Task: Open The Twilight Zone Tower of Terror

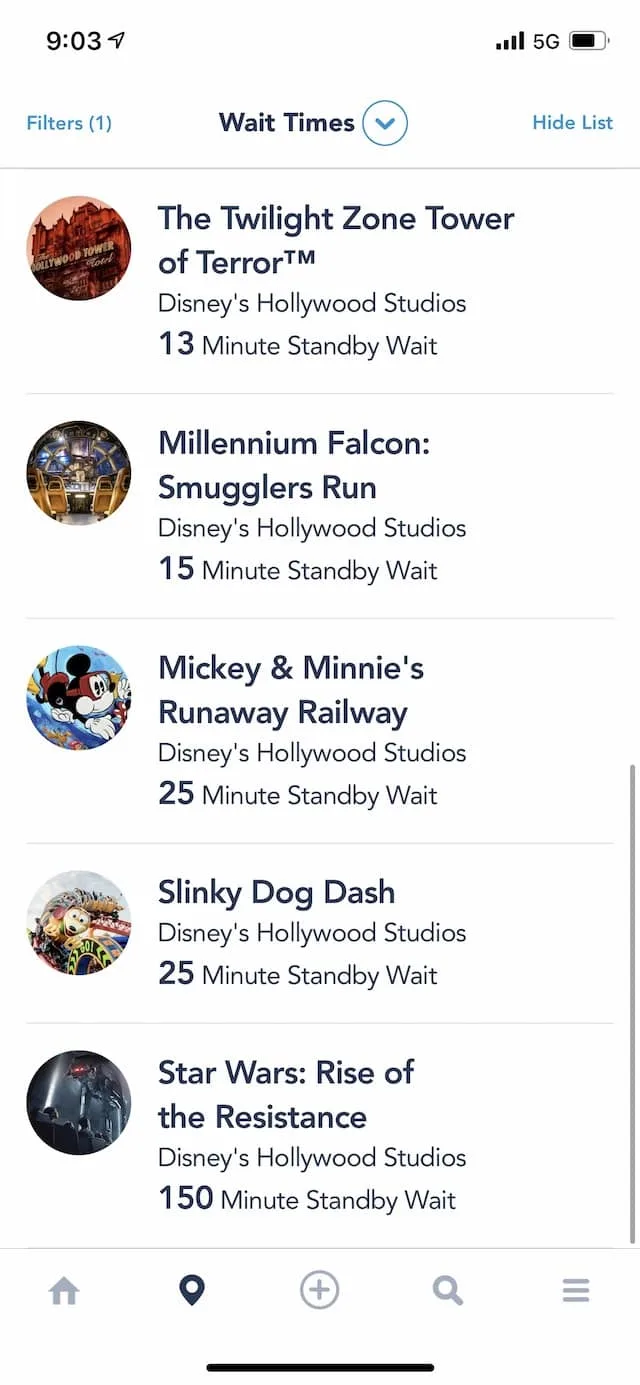Action: click(x=320, y=281)
